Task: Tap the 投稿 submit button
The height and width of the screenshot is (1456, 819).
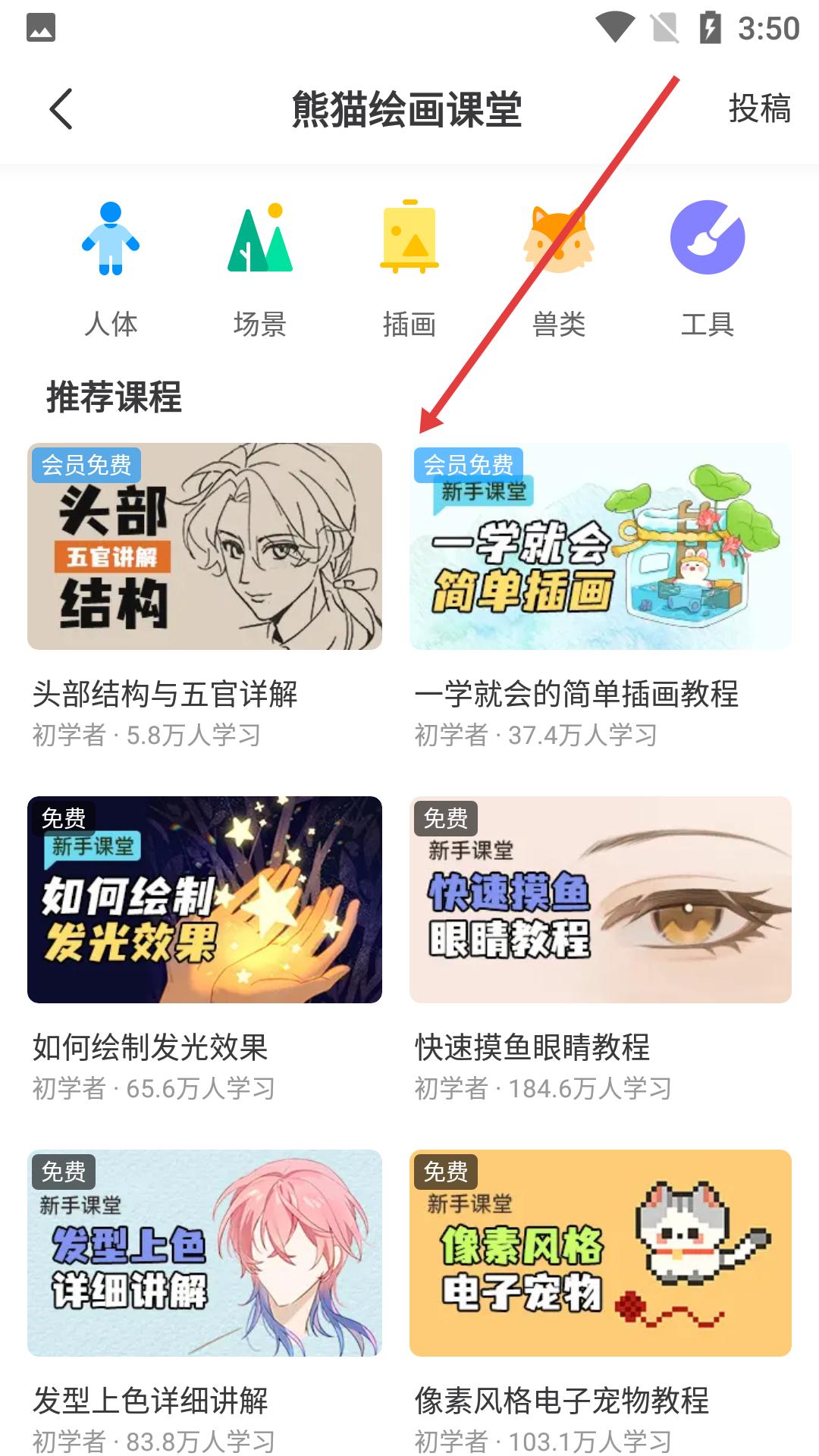Action: pos(759,108)
